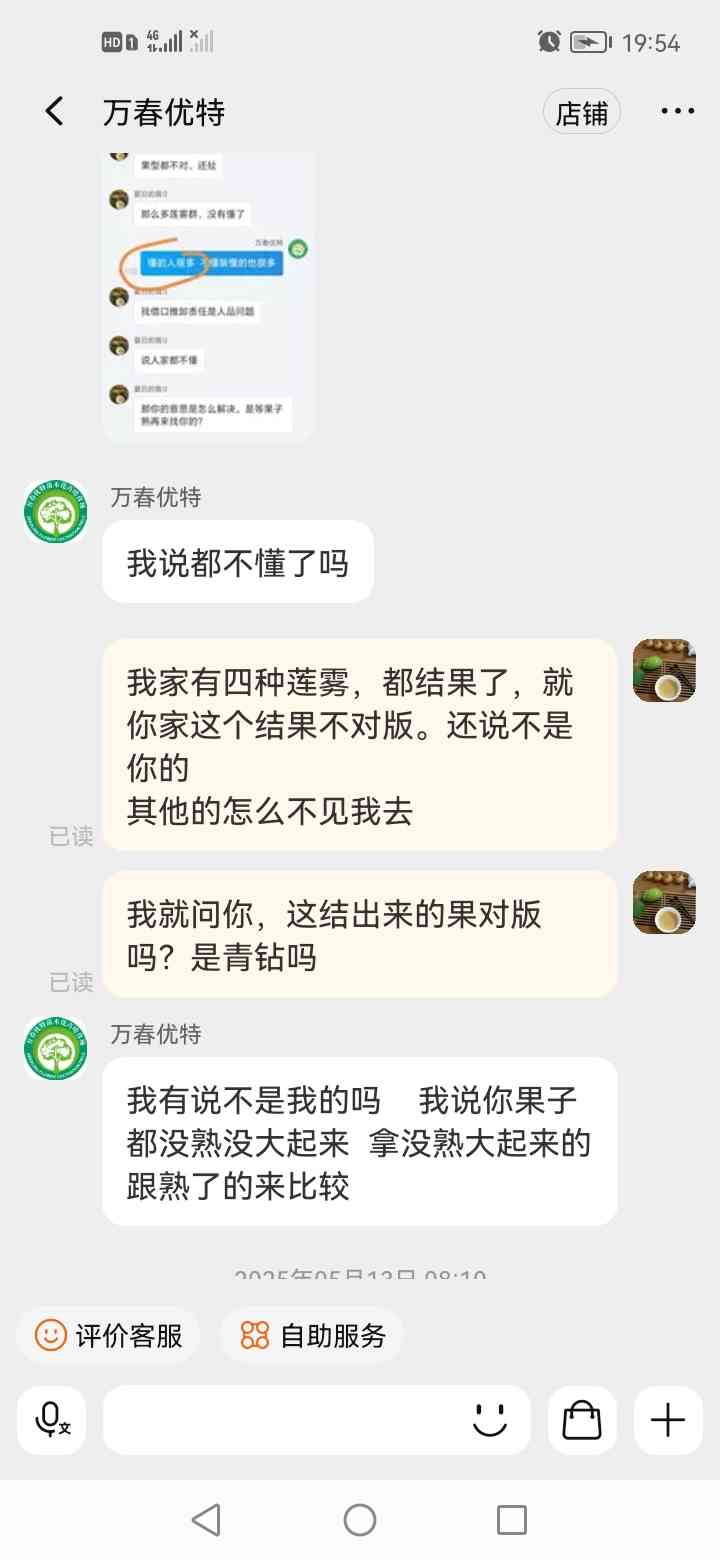Open the chat screenshot image

click(209, 297)
